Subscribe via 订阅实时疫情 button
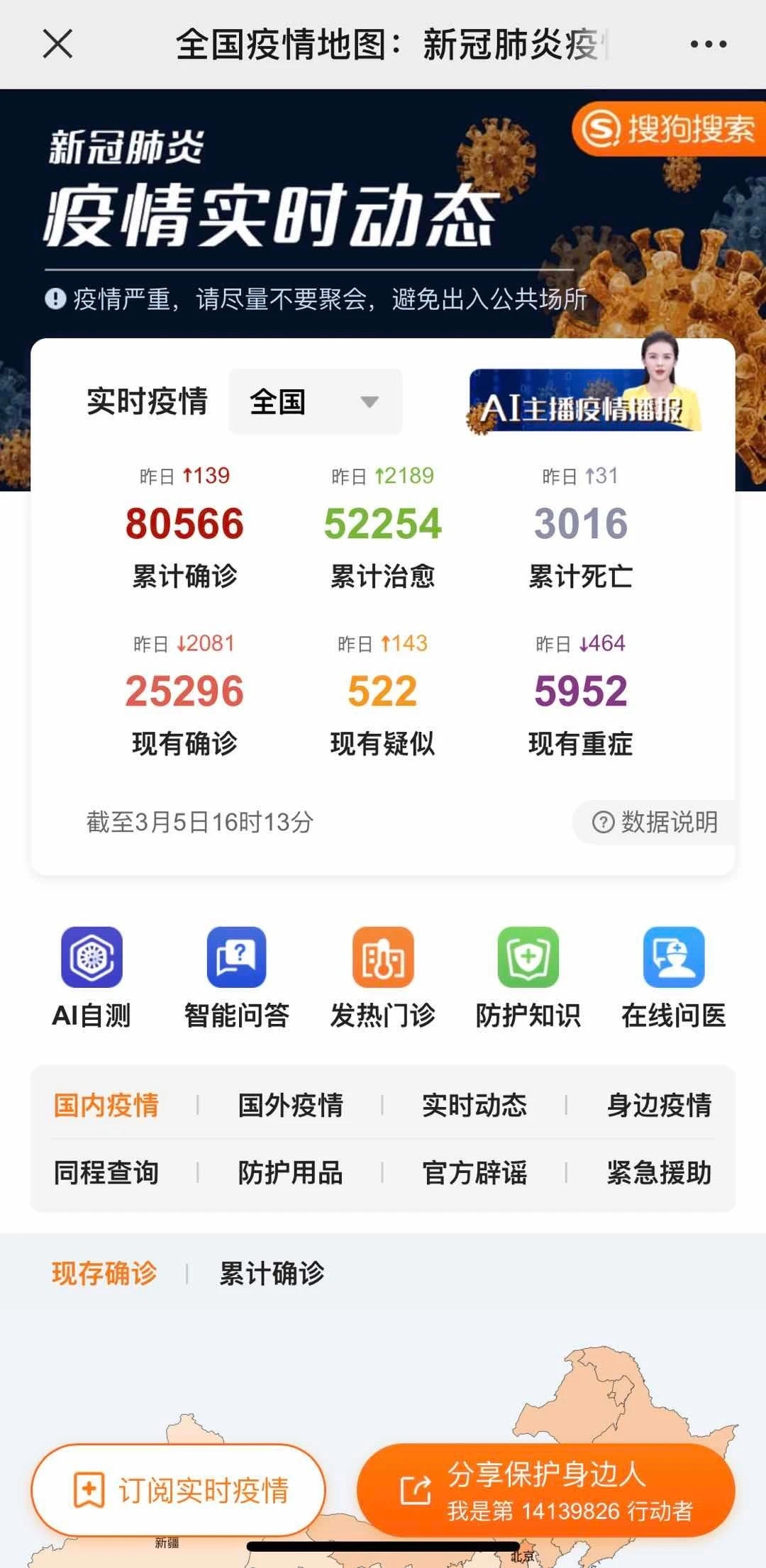Screen dimensions: 766x1568 (x=179, y=1490)
